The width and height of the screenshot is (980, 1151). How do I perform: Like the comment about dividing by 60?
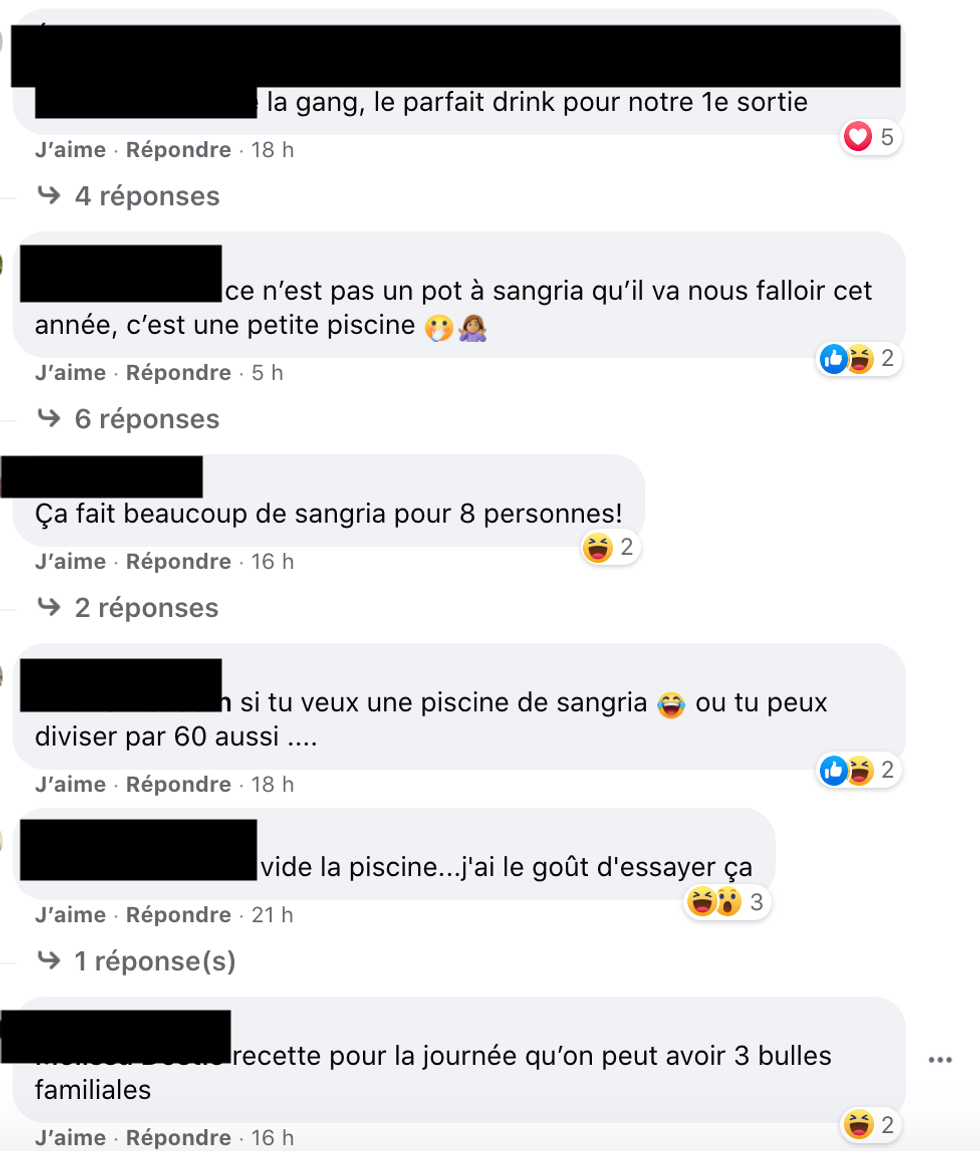(x=69, y=785)
